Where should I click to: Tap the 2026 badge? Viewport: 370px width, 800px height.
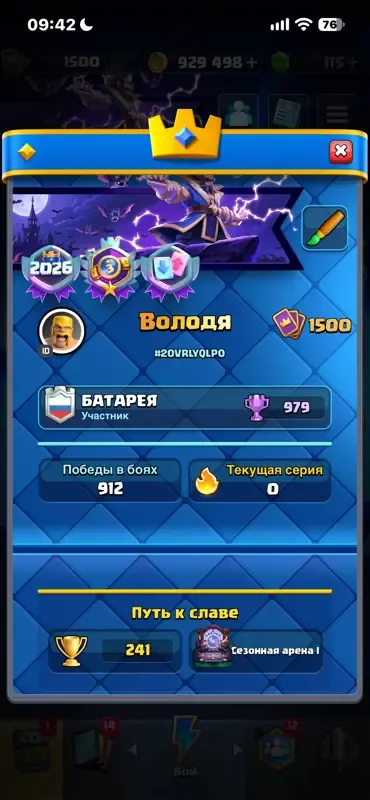click(x=50, y=269)
